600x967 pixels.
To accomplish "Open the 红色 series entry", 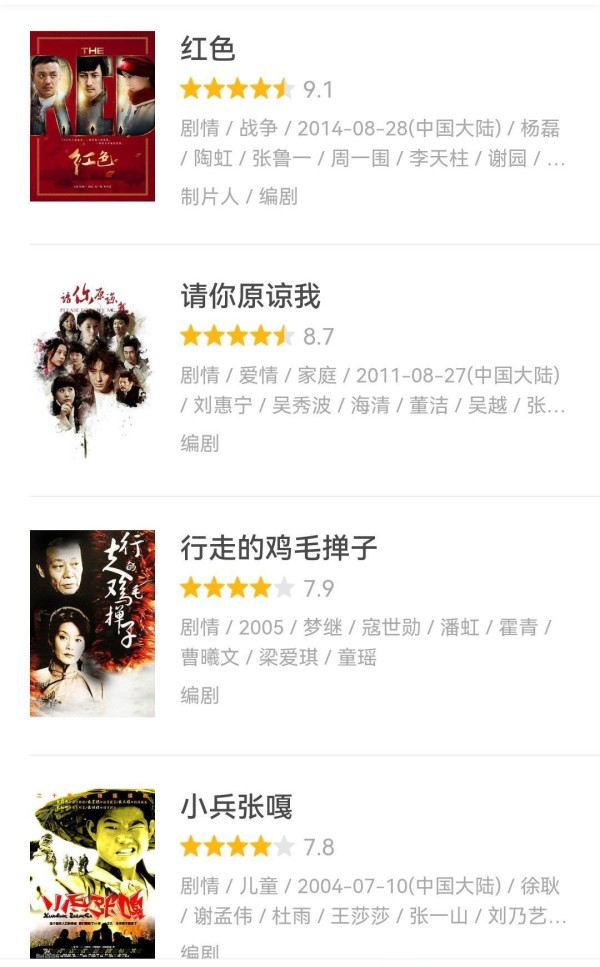I will [208, 49].
